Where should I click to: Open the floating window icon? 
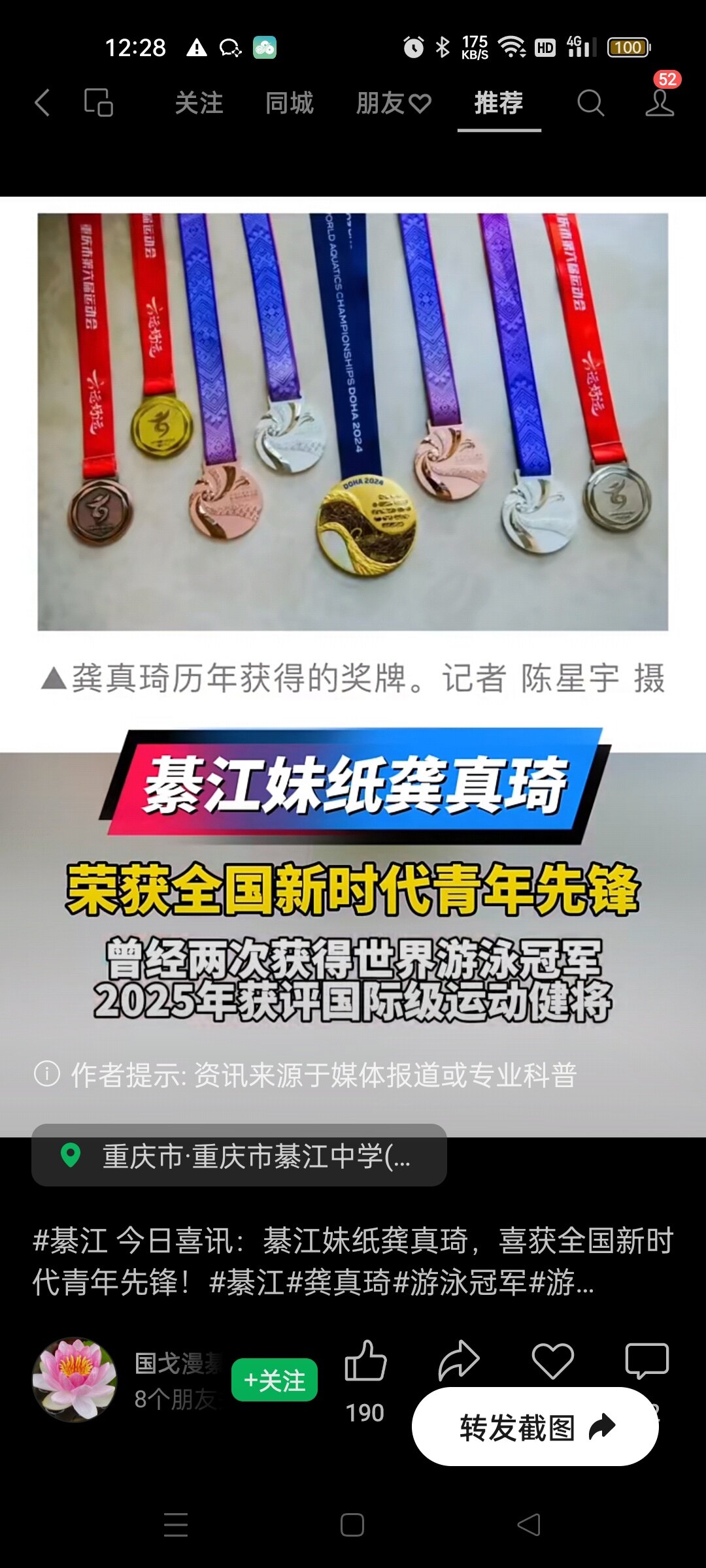pyautogui.click(x=99, y=103)
